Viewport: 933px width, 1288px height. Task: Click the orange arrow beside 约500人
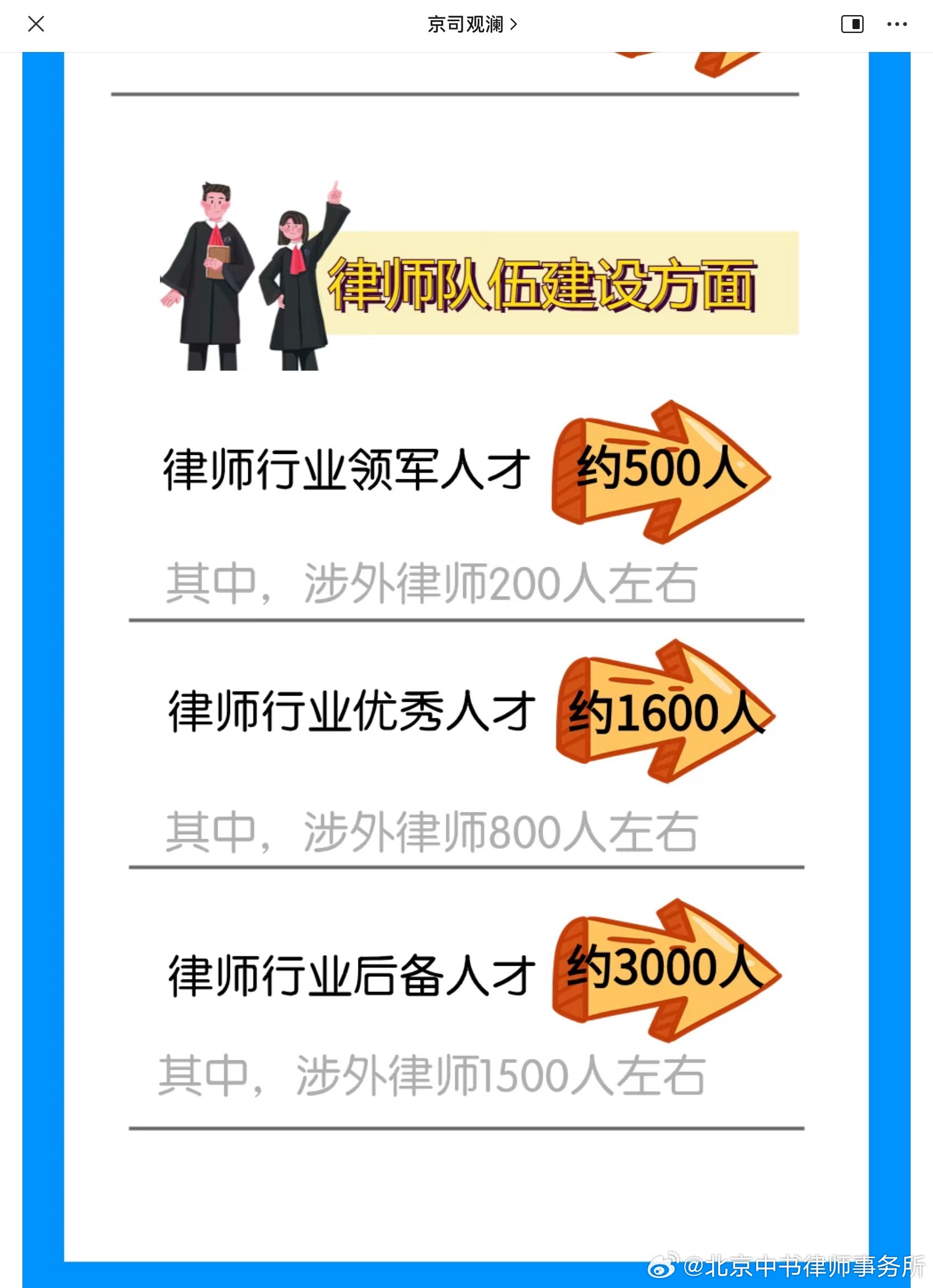662,476
